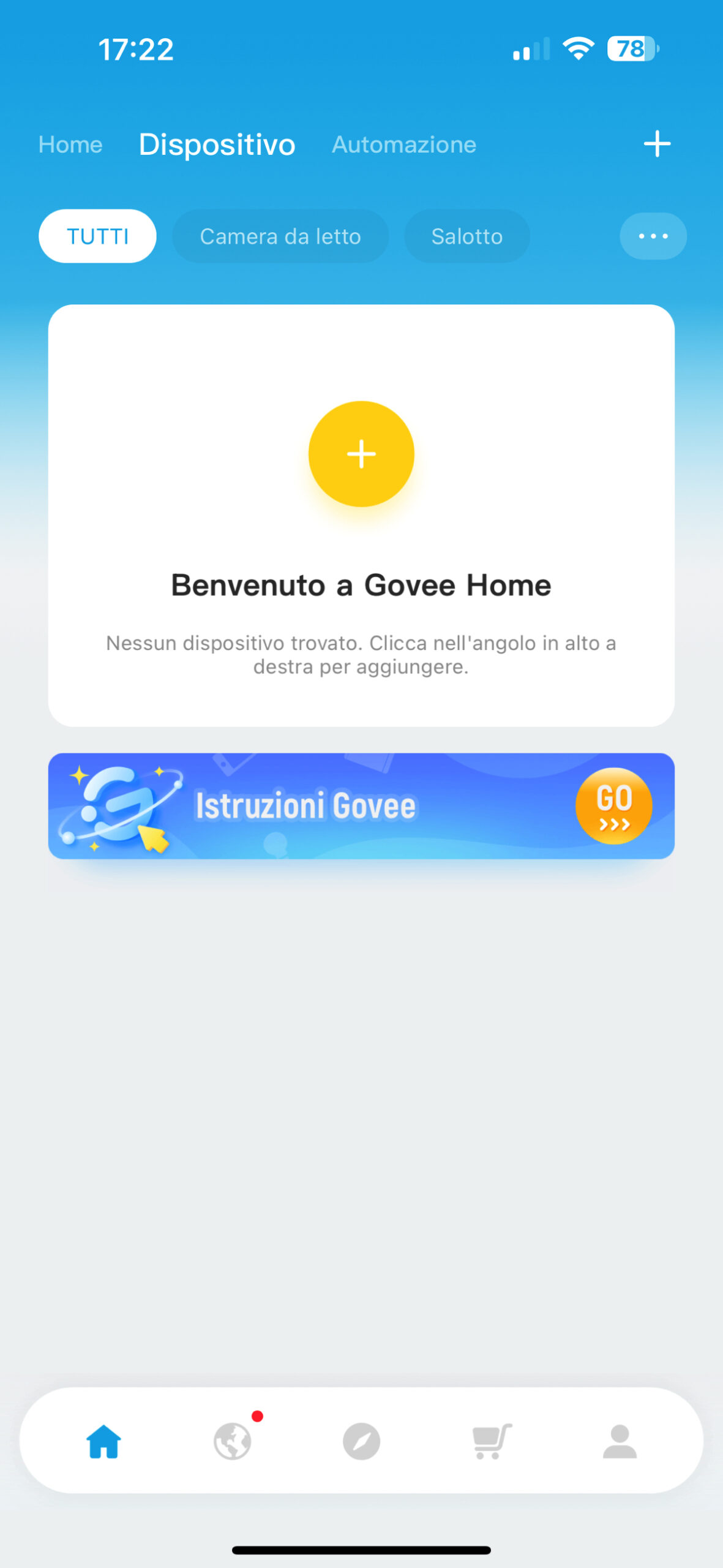Go to the profile tab
The width and height of the screenshot is (723, 1568).
[x=620, y=1441]
